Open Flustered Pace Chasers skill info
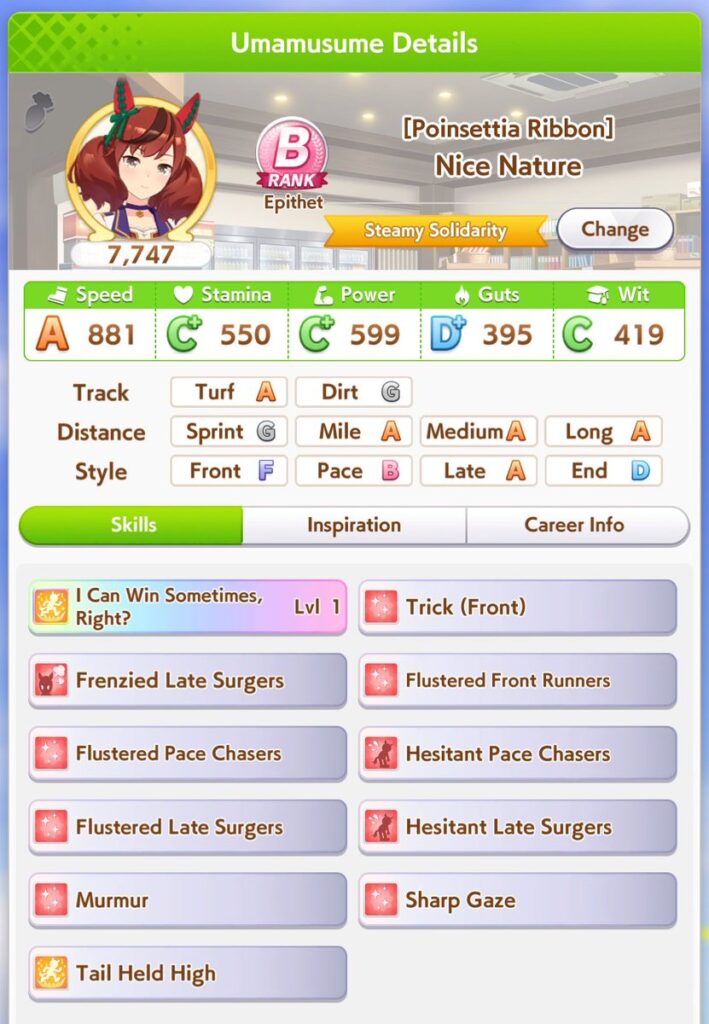Screen dimensions: 709x1024 pos(188,754)
